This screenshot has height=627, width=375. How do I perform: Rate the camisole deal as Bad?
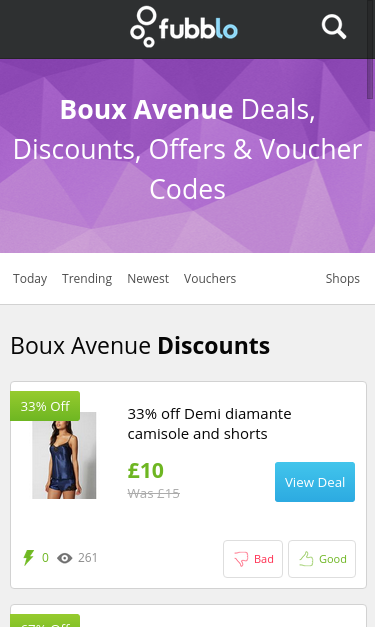click(x=253, y=559)
